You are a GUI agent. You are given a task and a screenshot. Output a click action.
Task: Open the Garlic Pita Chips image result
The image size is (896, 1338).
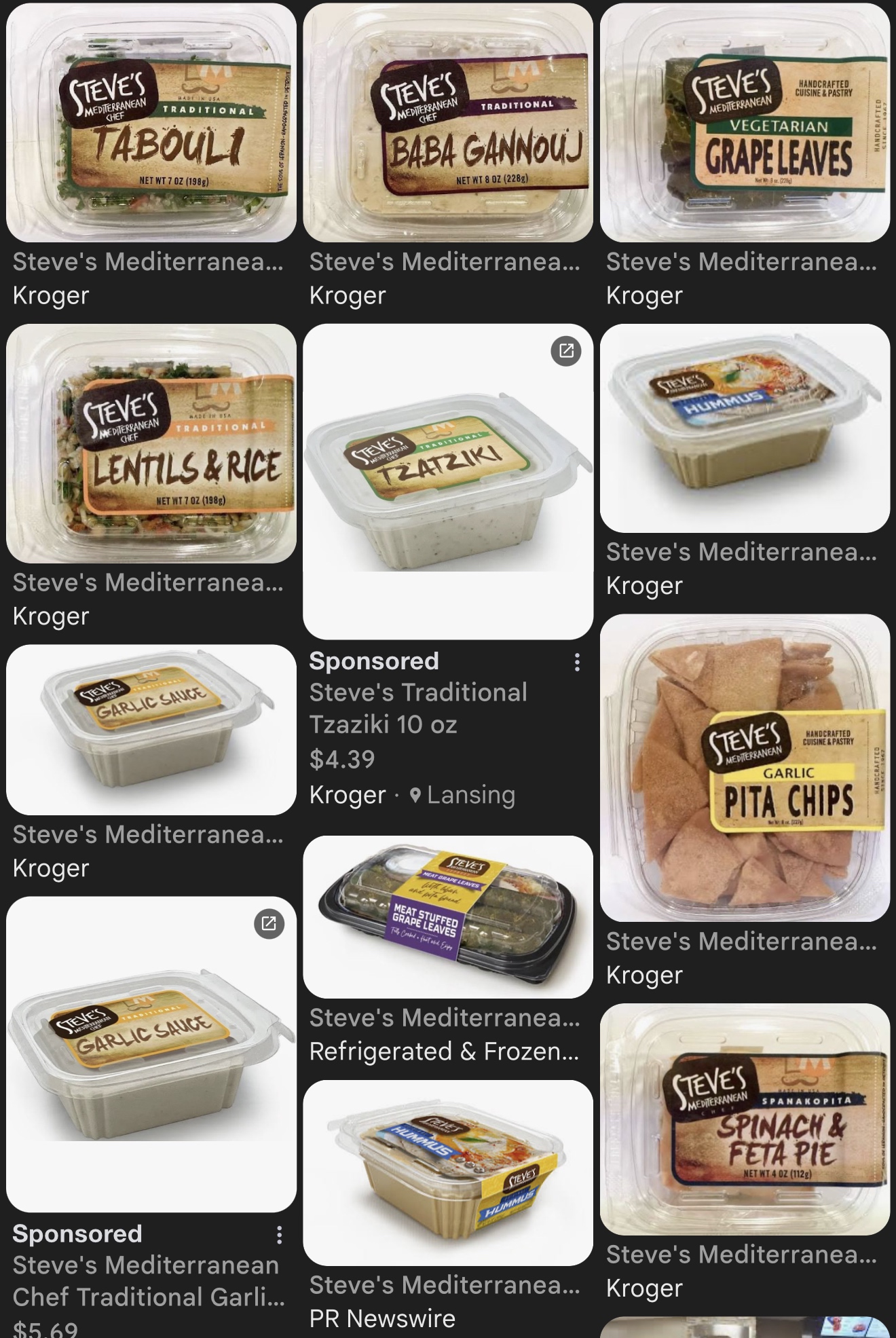tap(745, 768)
